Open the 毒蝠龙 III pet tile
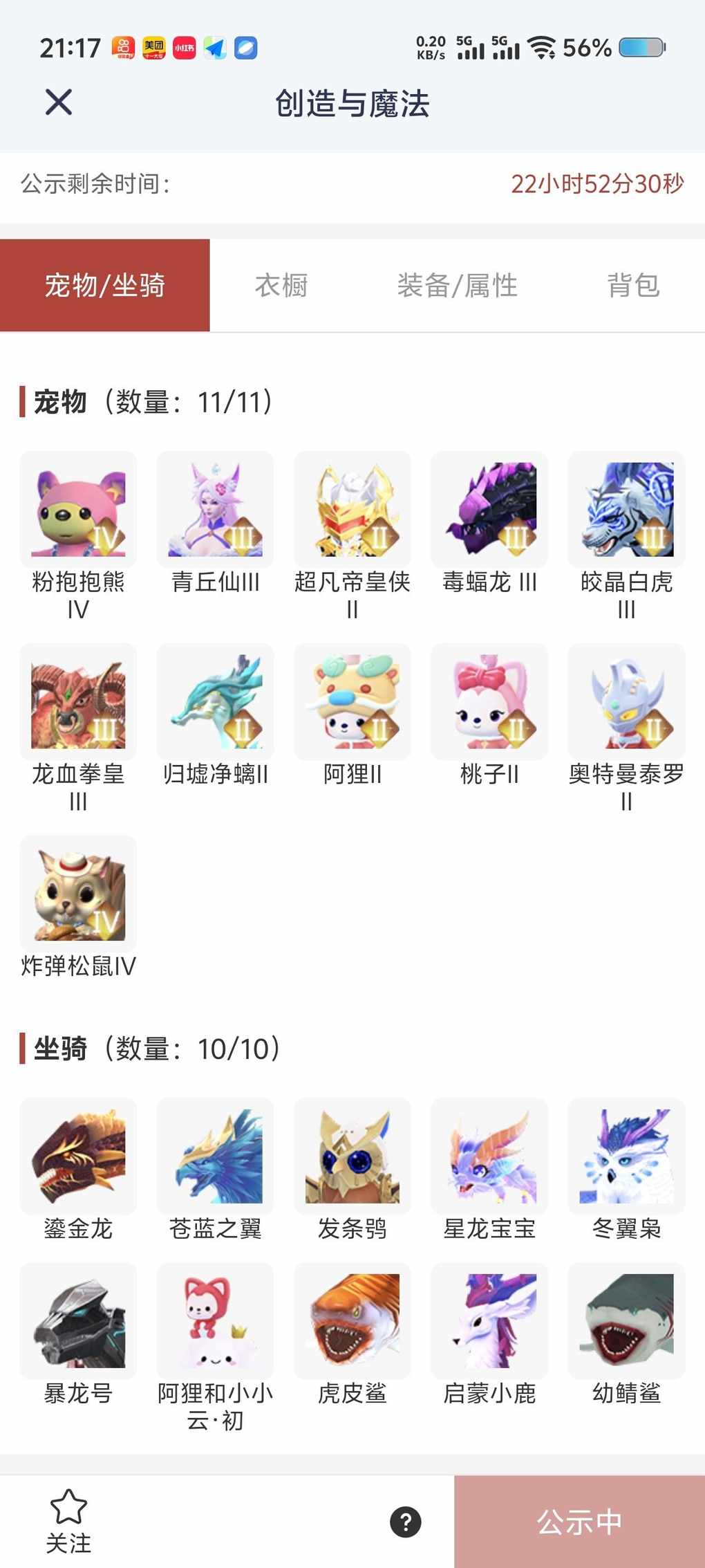Viewport: 705px width, 1568px height. (489, 510)
